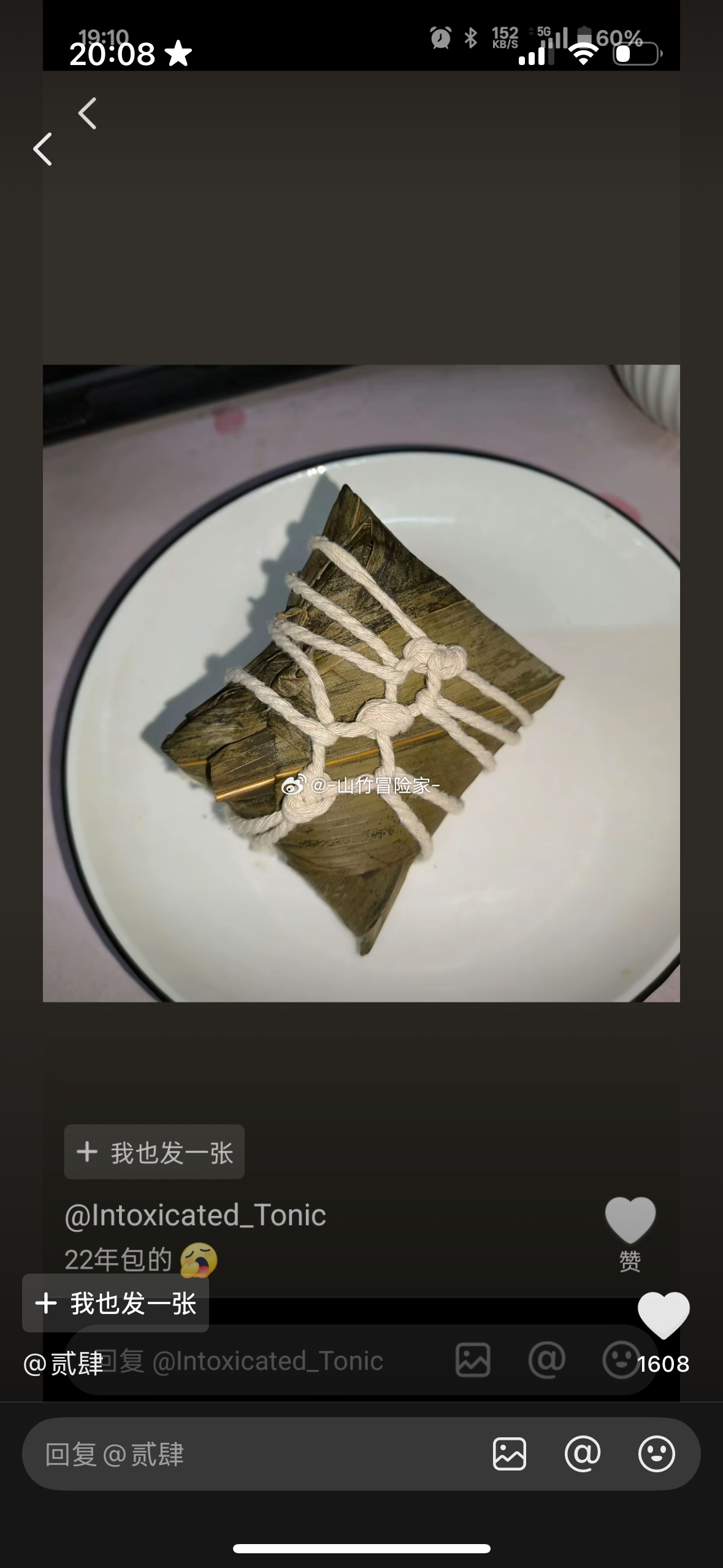Image resolution: width=723 pixels, height=1568 pixels.
Task: Open the emoji picker in reply bar
Action: pyautogui.click(x=656, y=1454)
